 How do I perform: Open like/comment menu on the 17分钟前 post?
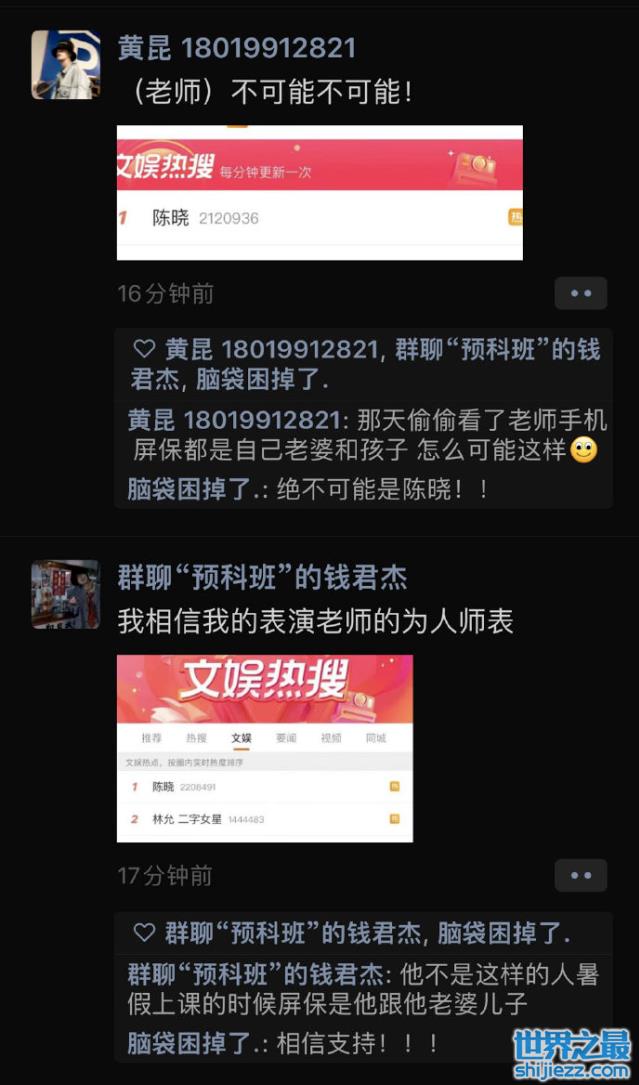click(x=581, y=875)
